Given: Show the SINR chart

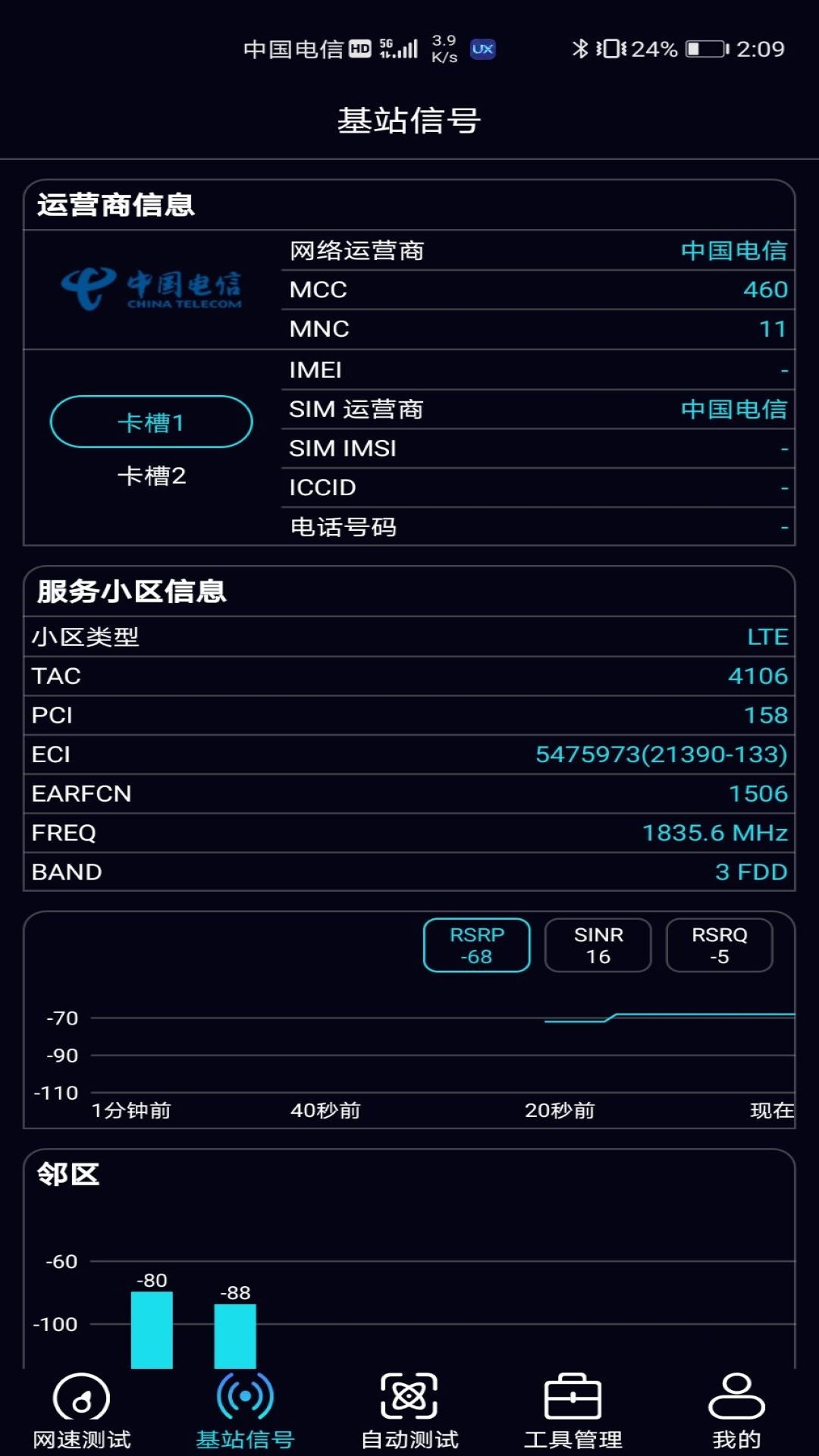Looking at the screenshot, I should pyautogui.click(x=597, y=944).
